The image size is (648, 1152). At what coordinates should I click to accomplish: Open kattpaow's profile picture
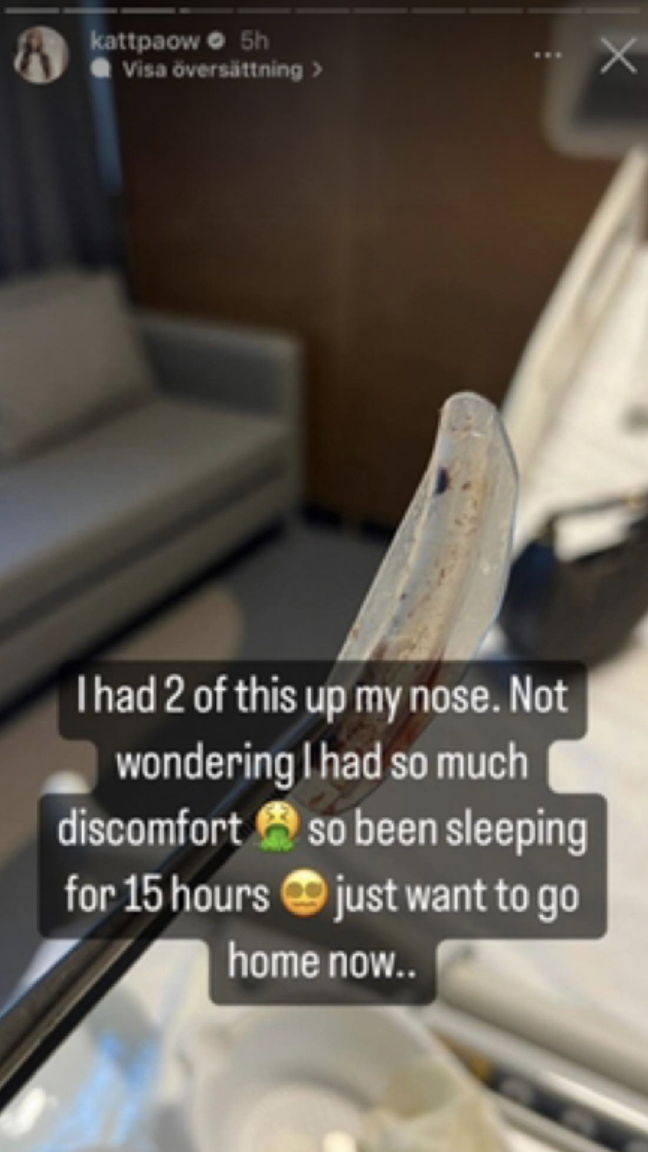[x=41, y=54]
